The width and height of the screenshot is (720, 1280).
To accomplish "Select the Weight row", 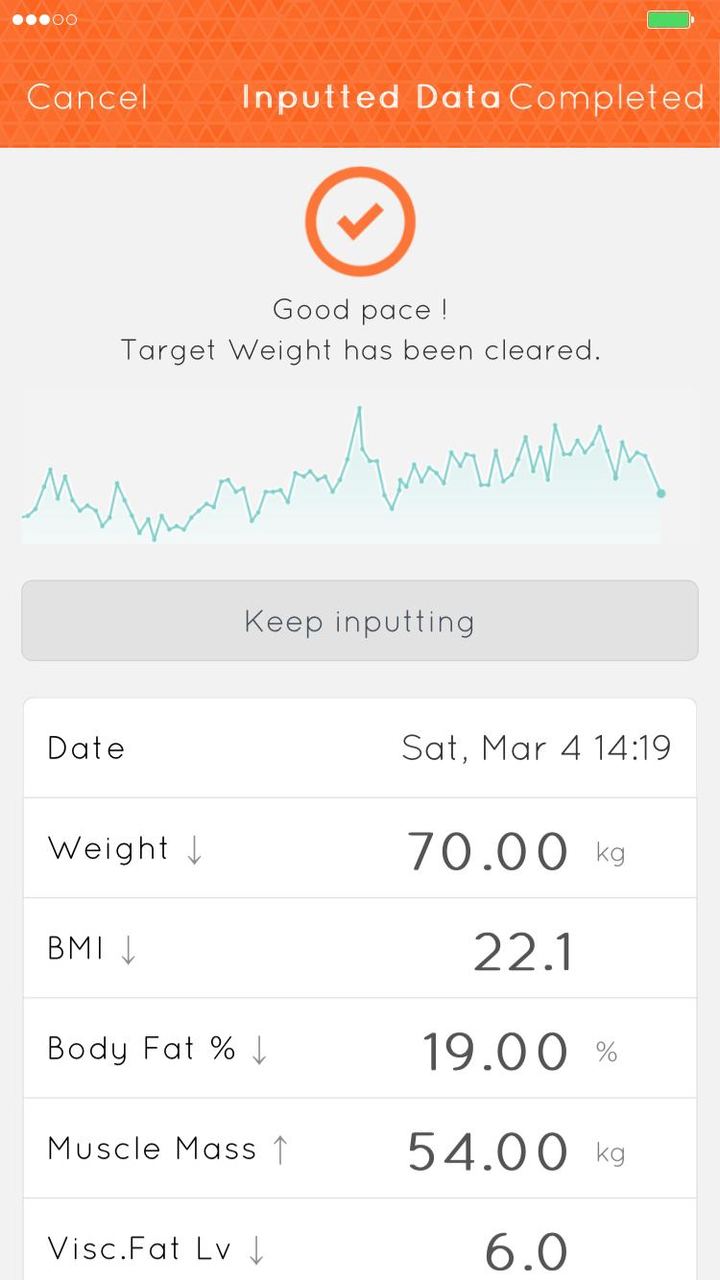I will (360, 849).
